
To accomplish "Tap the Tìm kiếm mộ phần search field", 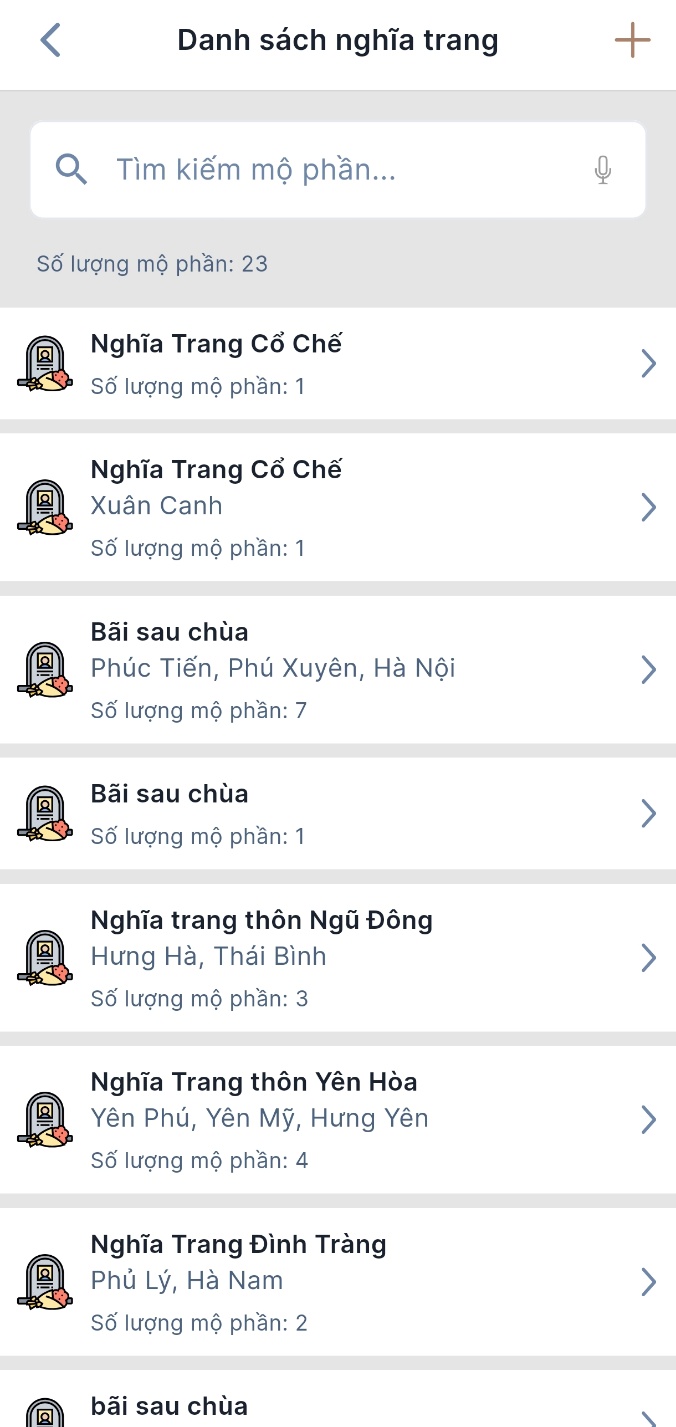I will 338,170.
